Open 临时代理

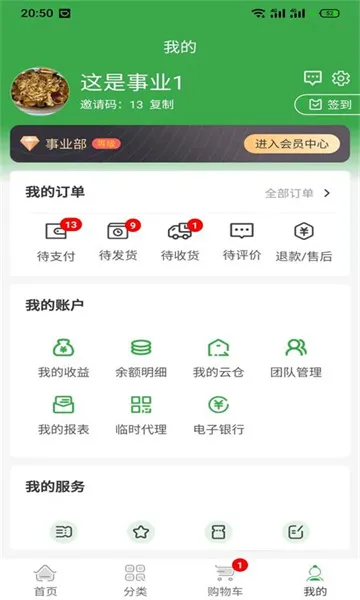pyautogui.click(x=141, y=415)
